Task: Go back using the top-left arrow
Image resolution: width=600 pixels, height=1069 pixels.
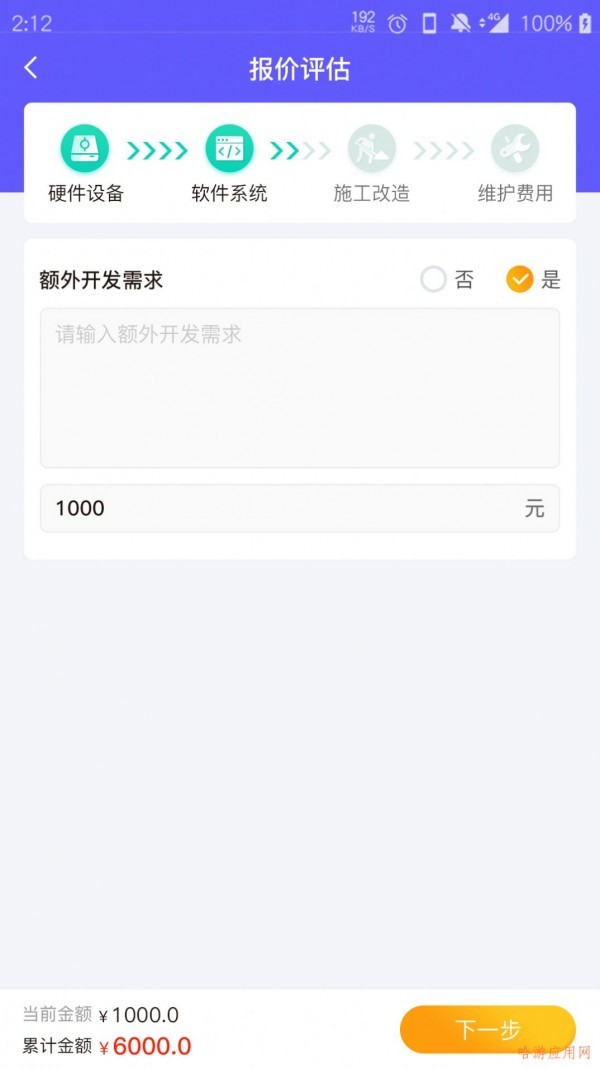Action: (31, 68)
